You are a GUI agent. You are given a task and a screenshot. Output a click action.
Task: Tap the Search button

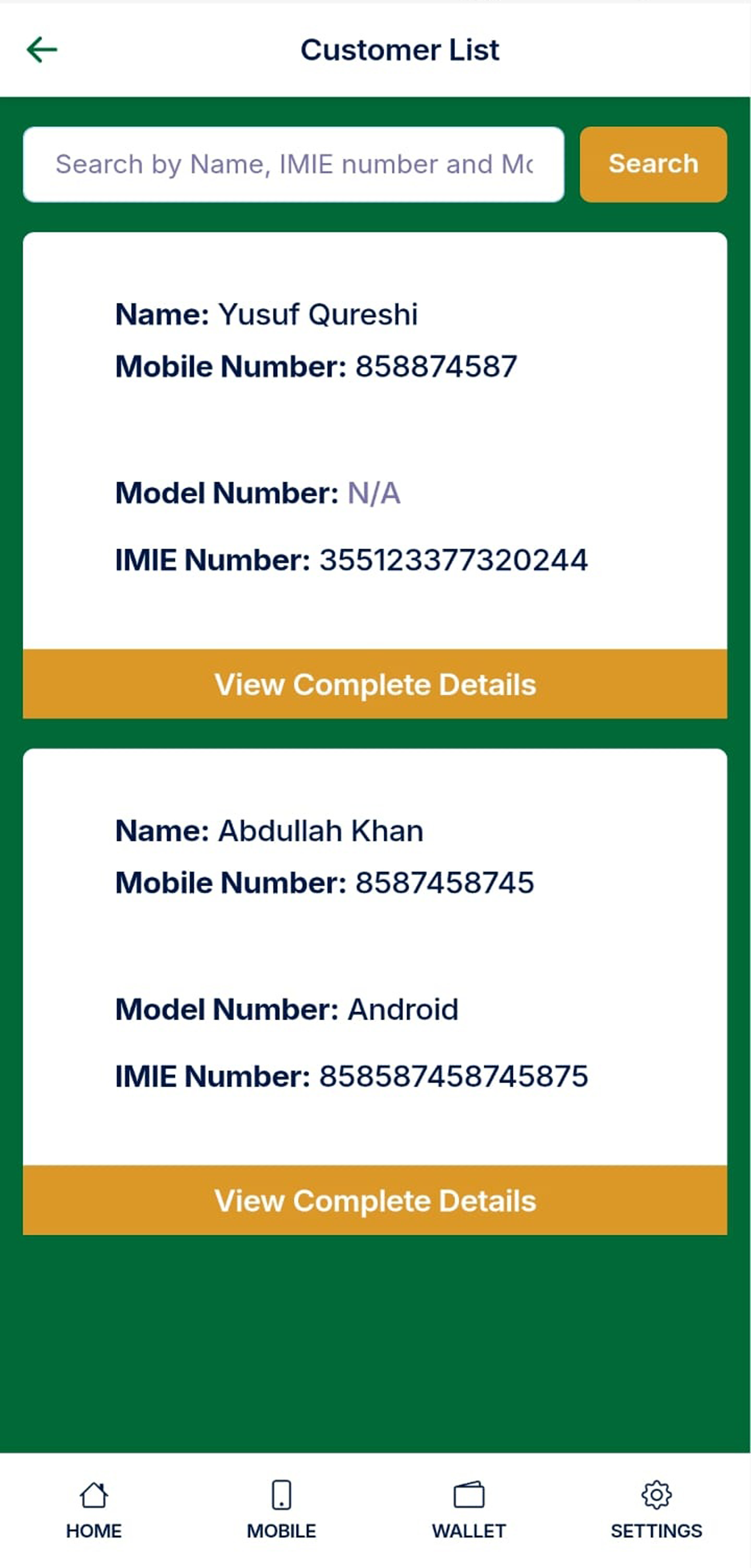tap(653, 164)
